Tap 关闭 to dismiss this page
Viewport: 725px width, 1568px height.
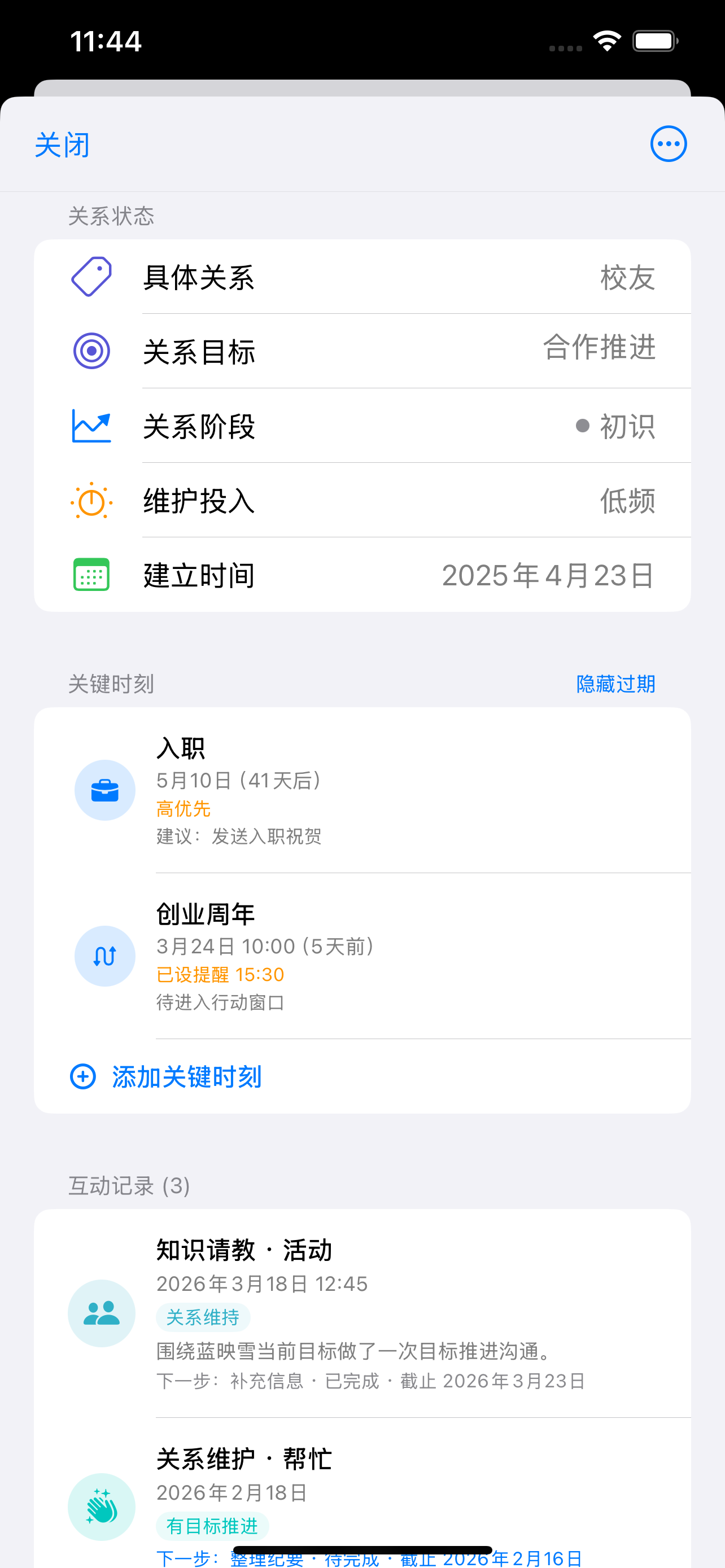coord(62,144)
